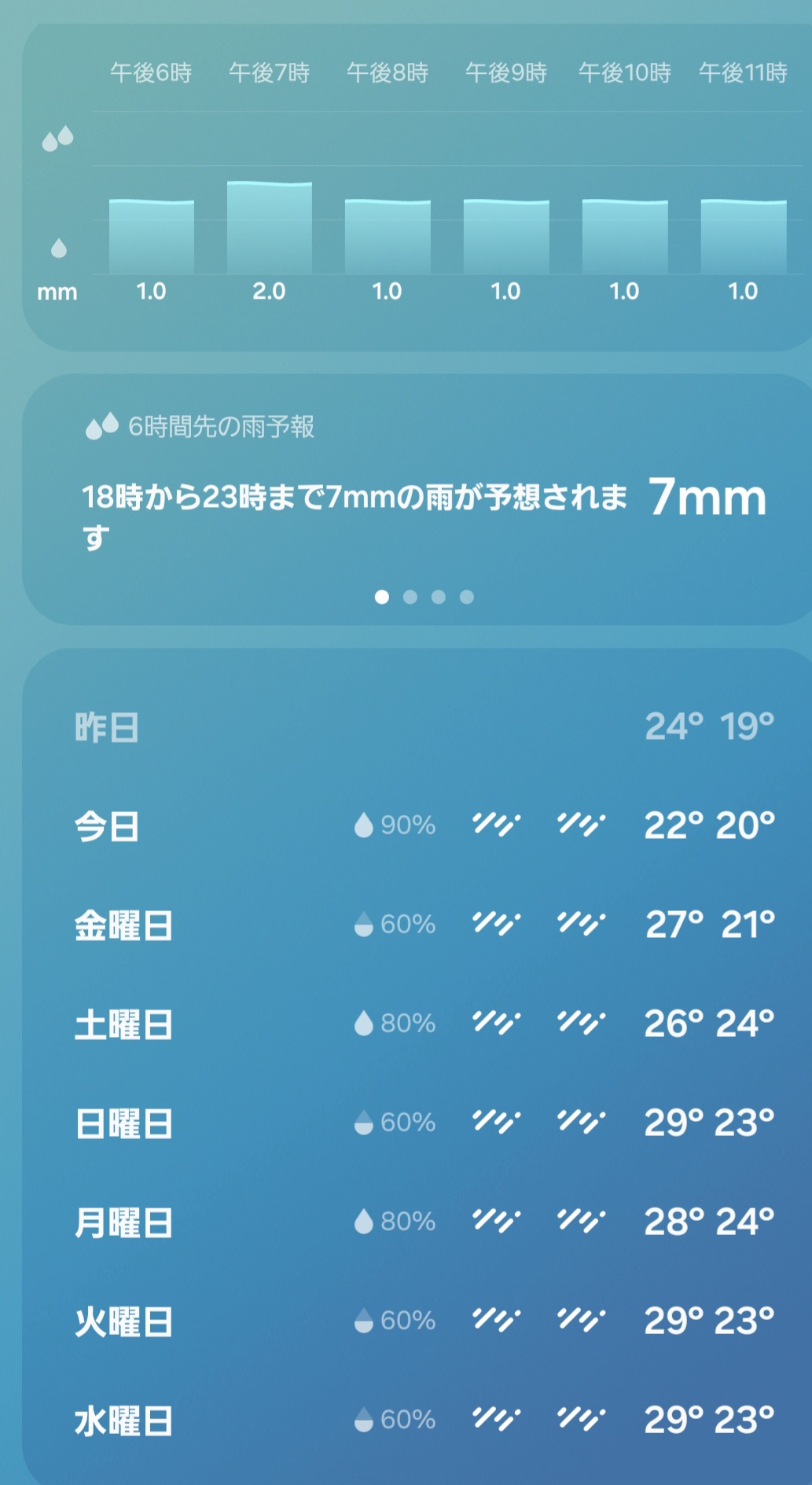The width and height of the screenshot is (812, 1485).
Task: Tap the second page indicator dot
Action: click(410, 597)
